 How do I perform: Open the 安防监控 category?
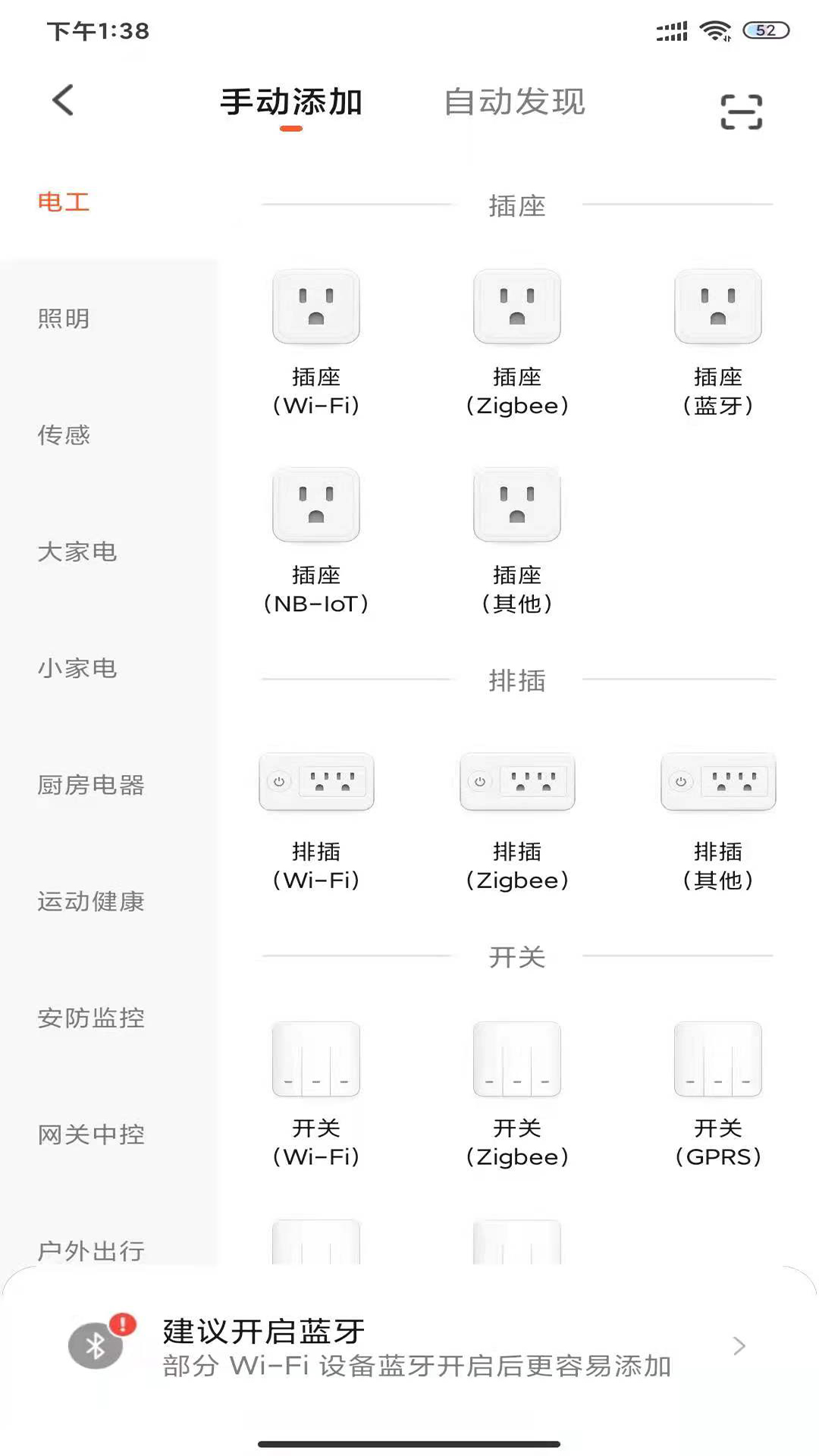click(x=91, y=1018)
